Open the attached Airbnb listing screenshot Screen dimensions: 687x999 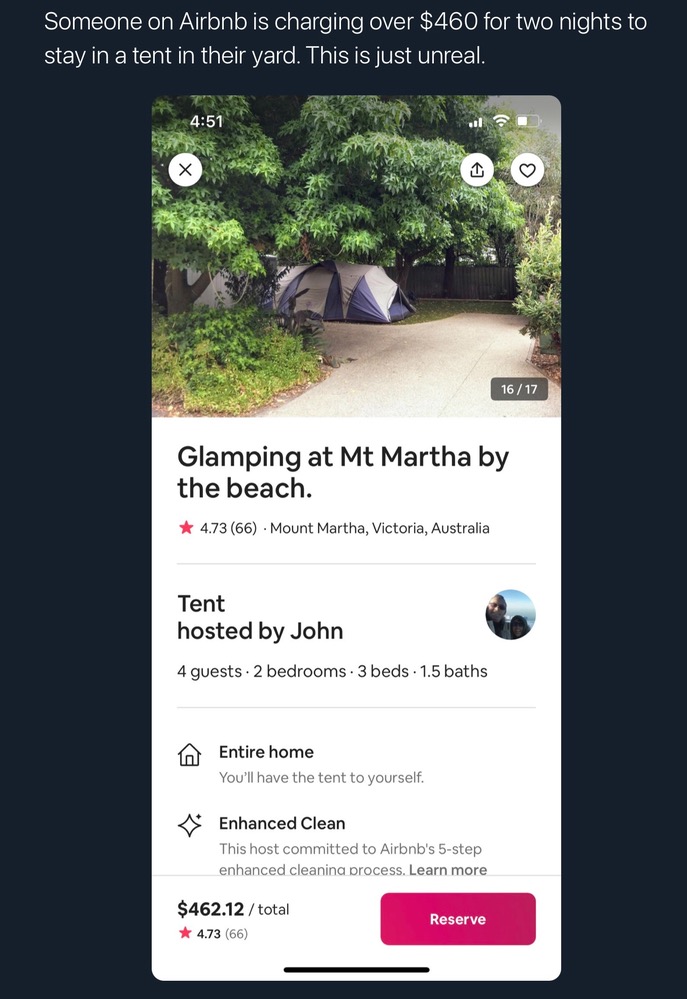(356, 537)
